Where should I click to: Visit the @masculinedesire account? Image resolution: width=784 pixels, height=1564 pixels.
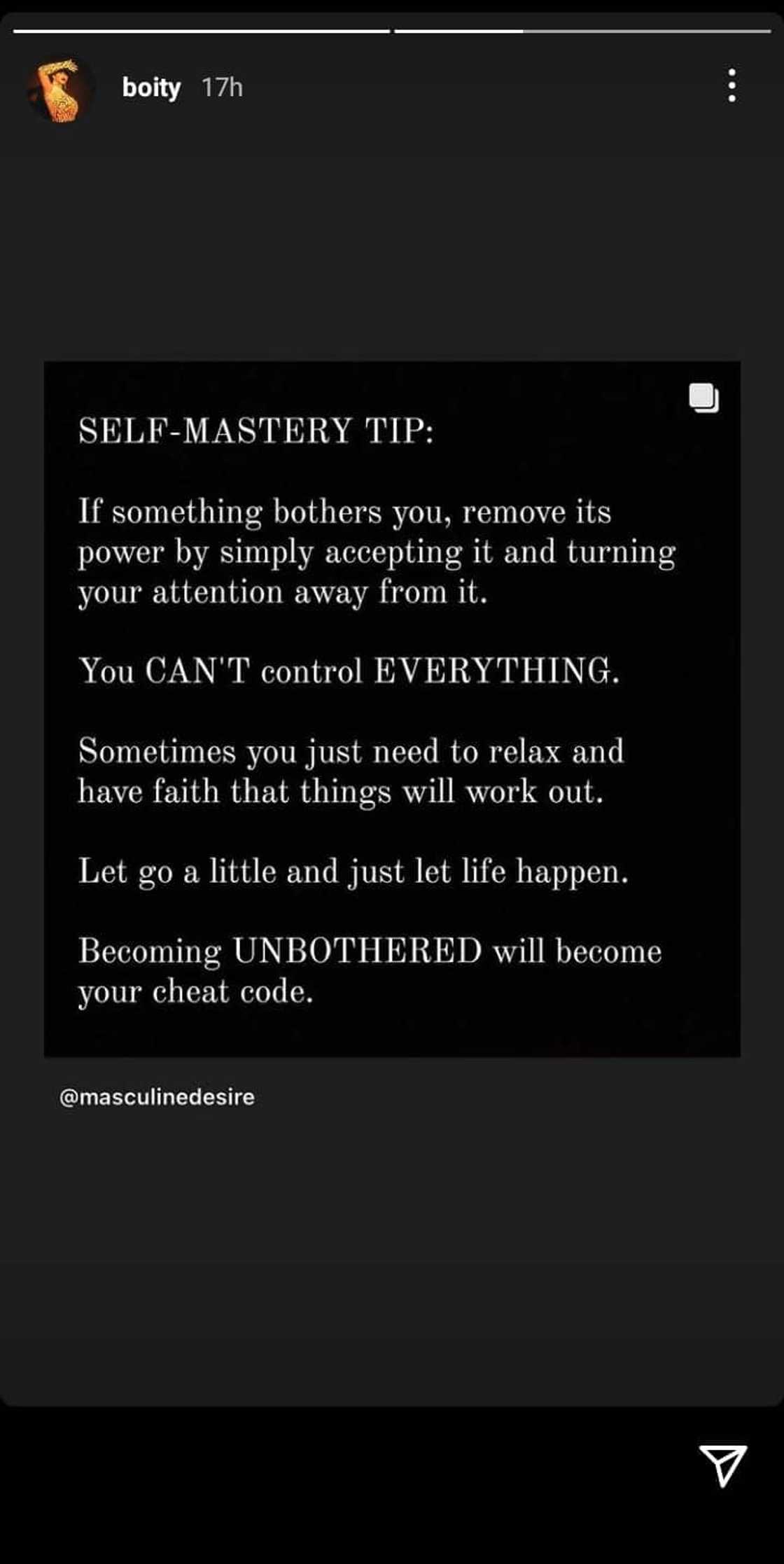point(157,1096)
